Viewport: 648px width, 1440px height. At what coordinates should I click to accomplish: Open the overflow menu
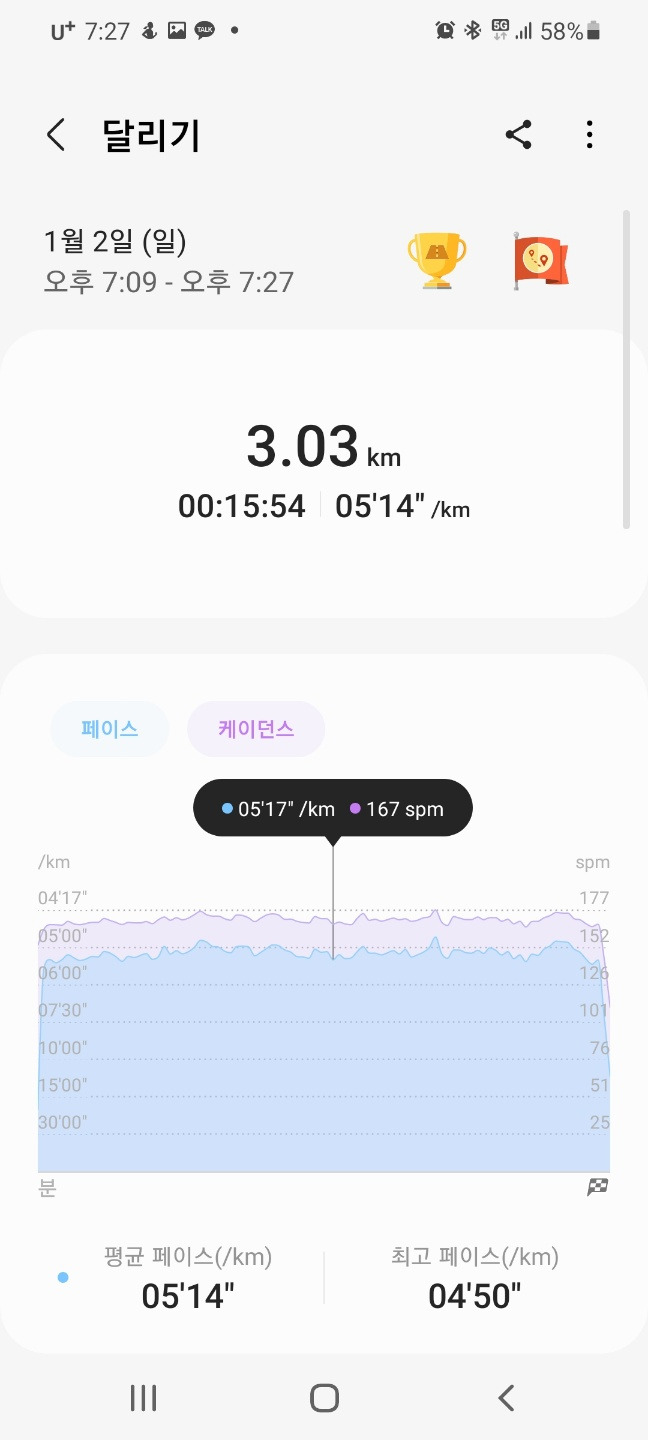click(590, 135)
